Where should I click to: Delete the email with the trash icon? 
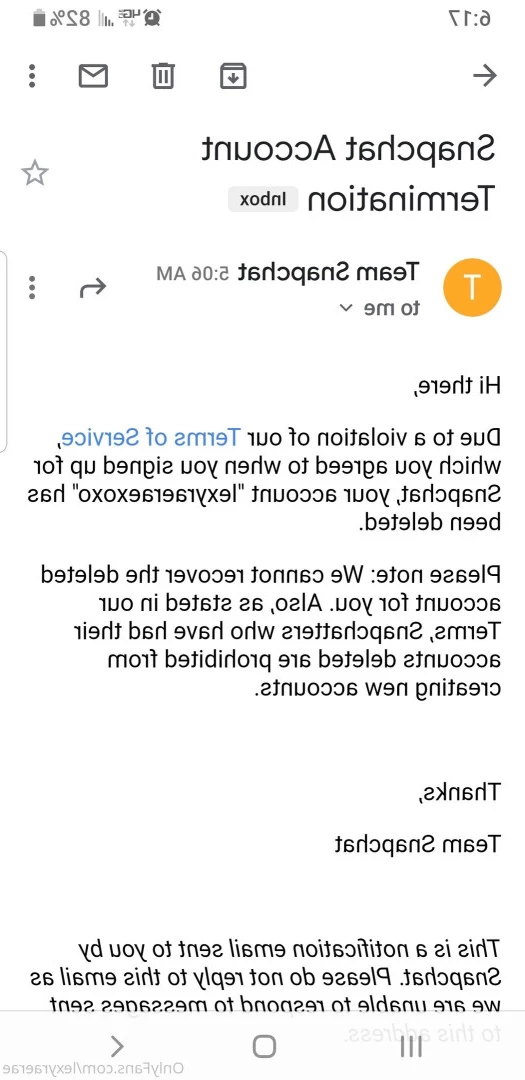pos(163,76)
